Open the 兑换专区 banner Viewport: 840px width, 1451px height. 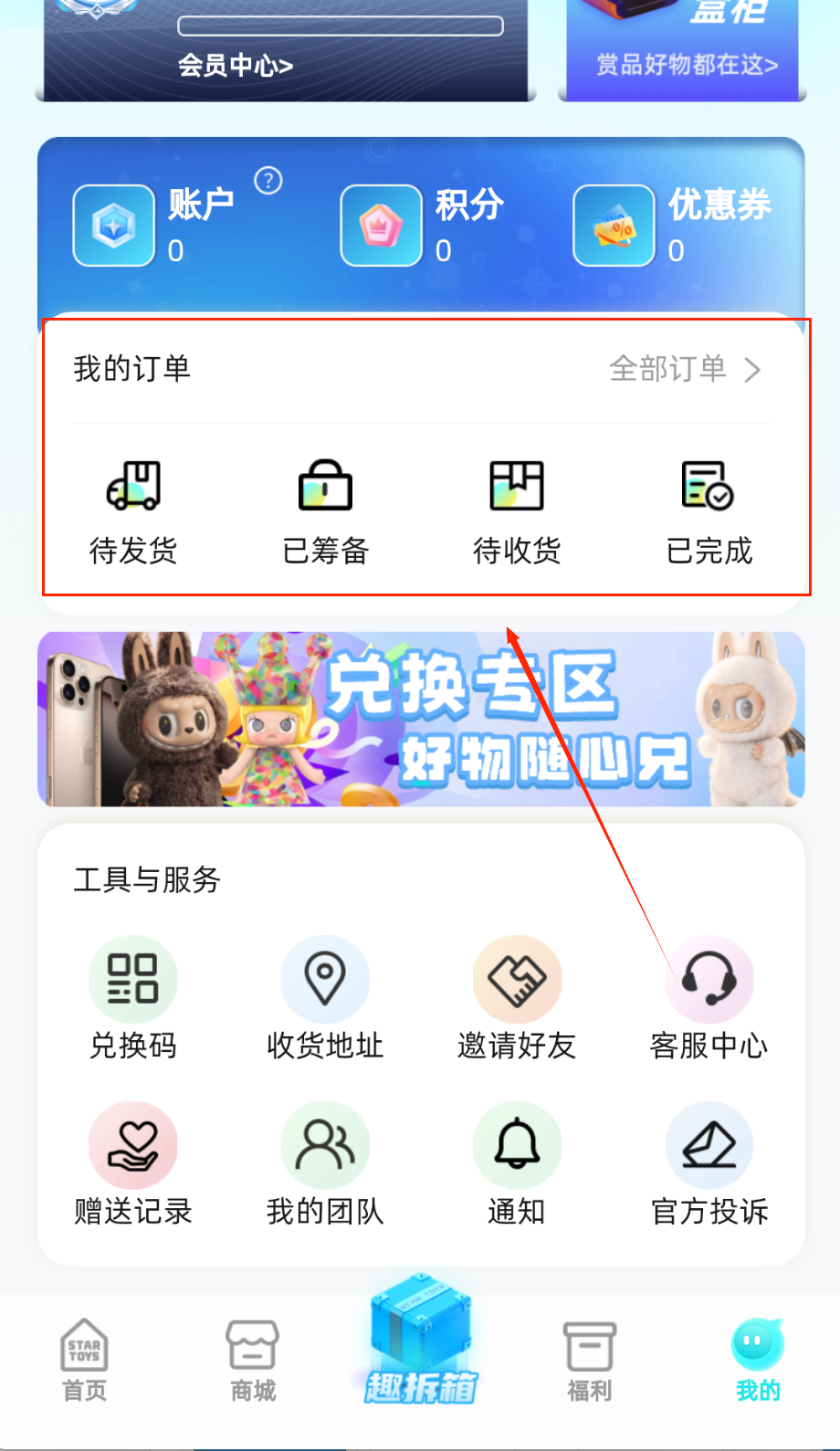point(421,719)
